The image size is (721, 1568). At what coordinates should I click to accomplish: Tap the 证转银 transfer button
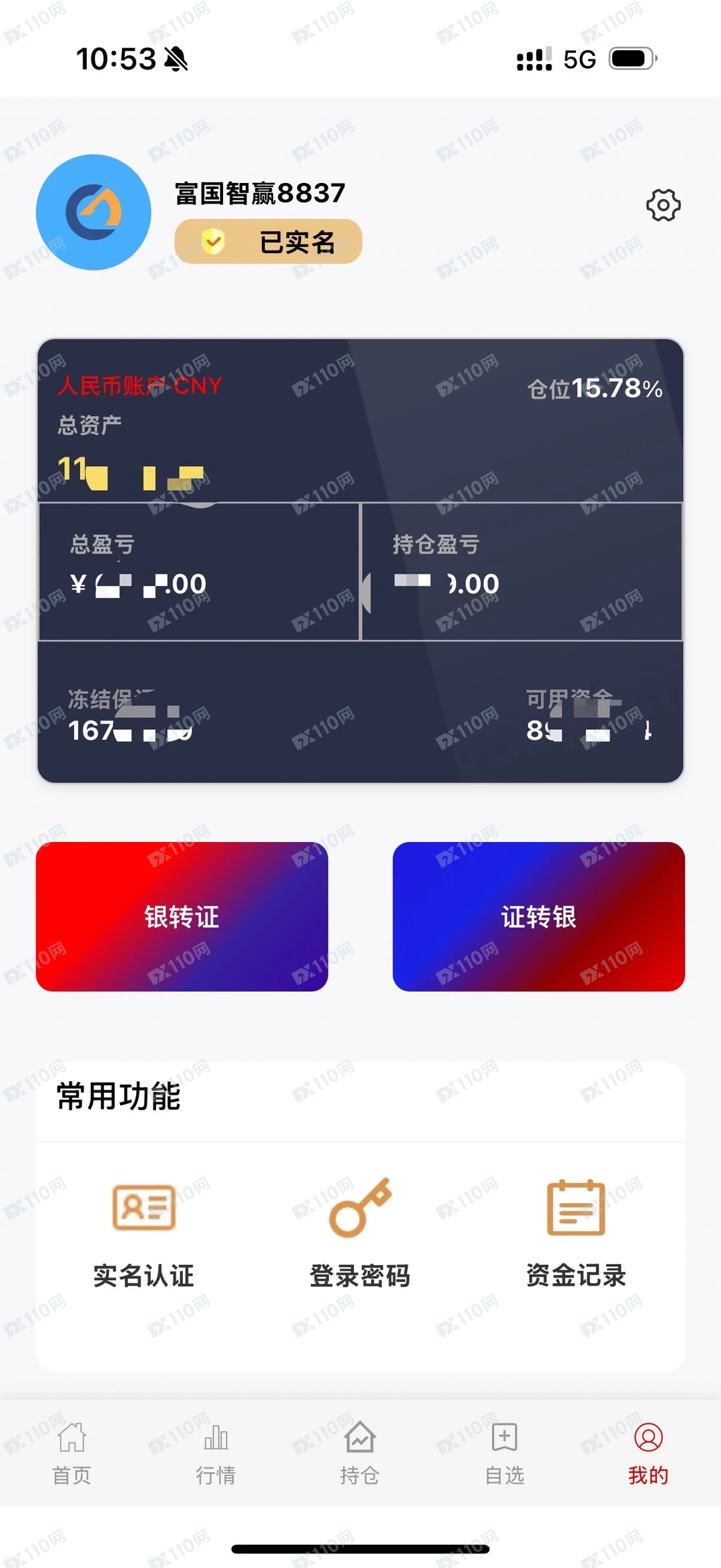click(x=539, y=916)
